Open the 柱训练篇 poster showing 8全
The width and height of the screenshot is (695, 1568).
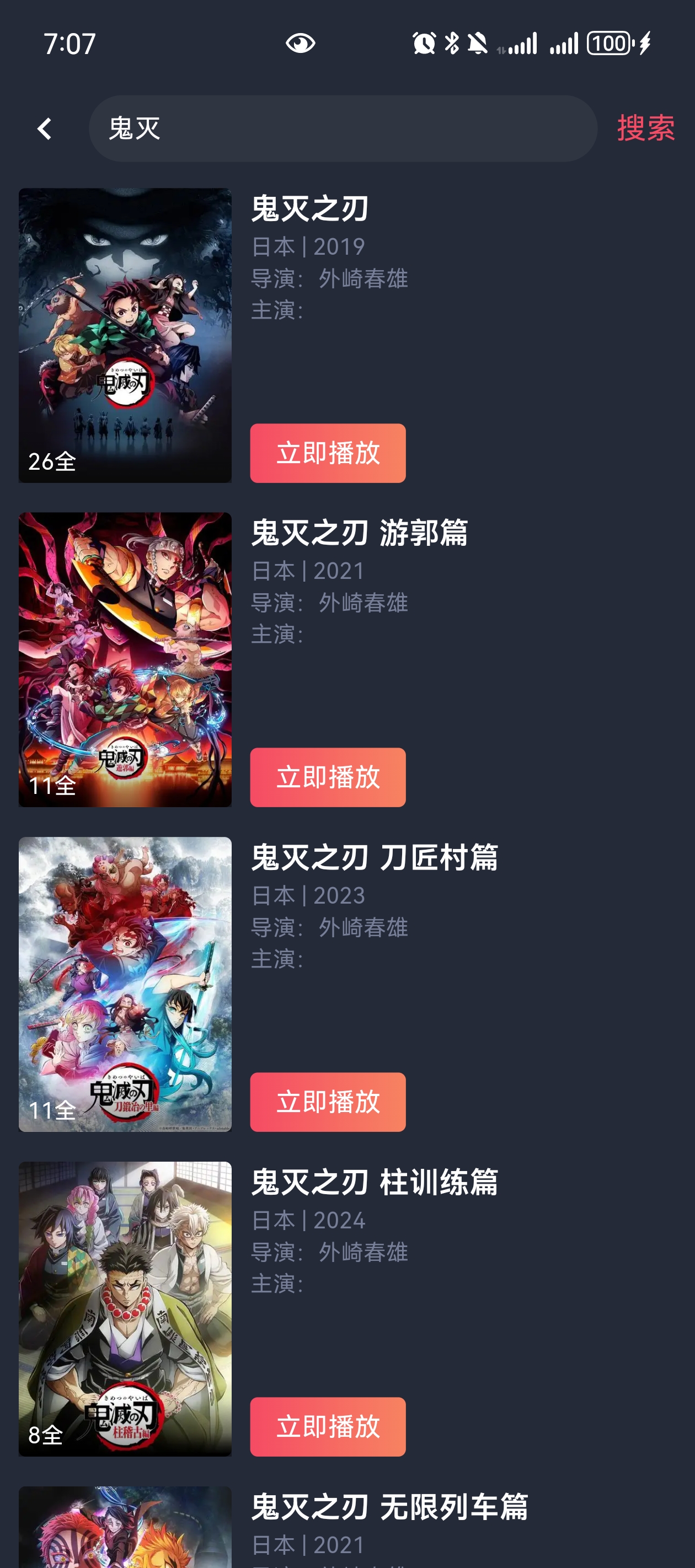(124, 1310)
